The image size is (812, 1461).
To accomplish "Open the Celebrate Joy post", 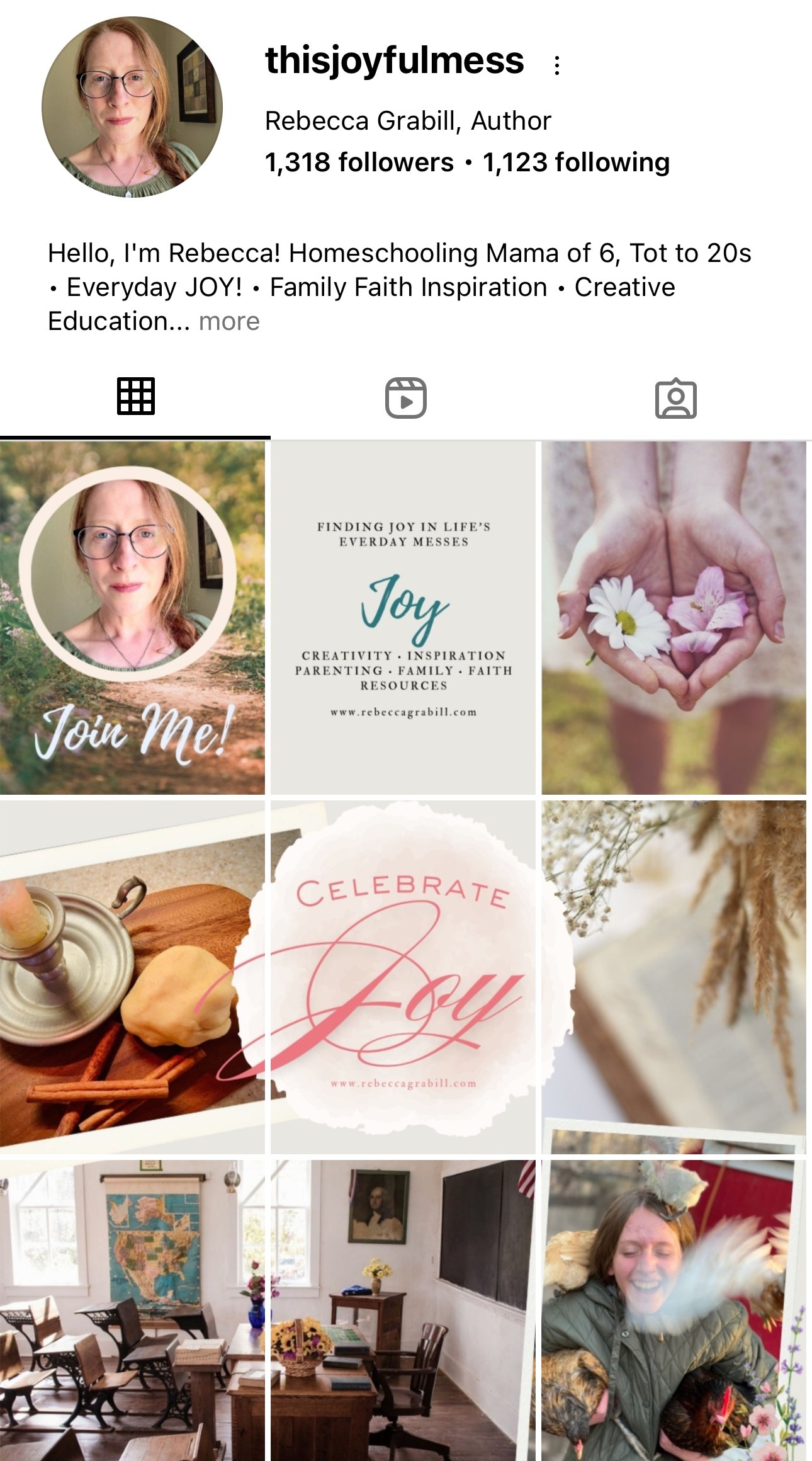I will [403, 977].
